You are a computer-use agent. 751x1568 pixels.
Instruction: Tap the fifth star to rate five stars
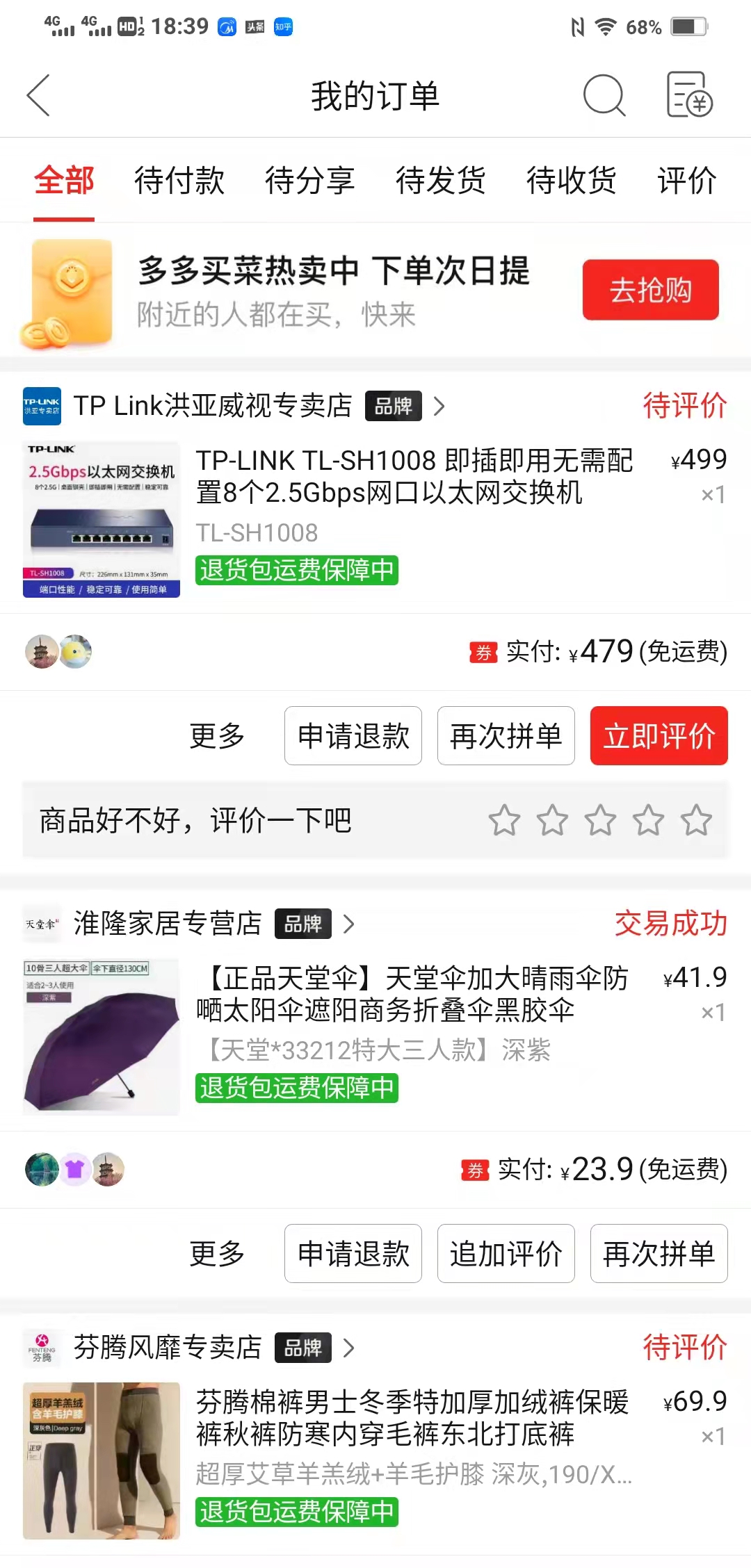coord(695,821)
